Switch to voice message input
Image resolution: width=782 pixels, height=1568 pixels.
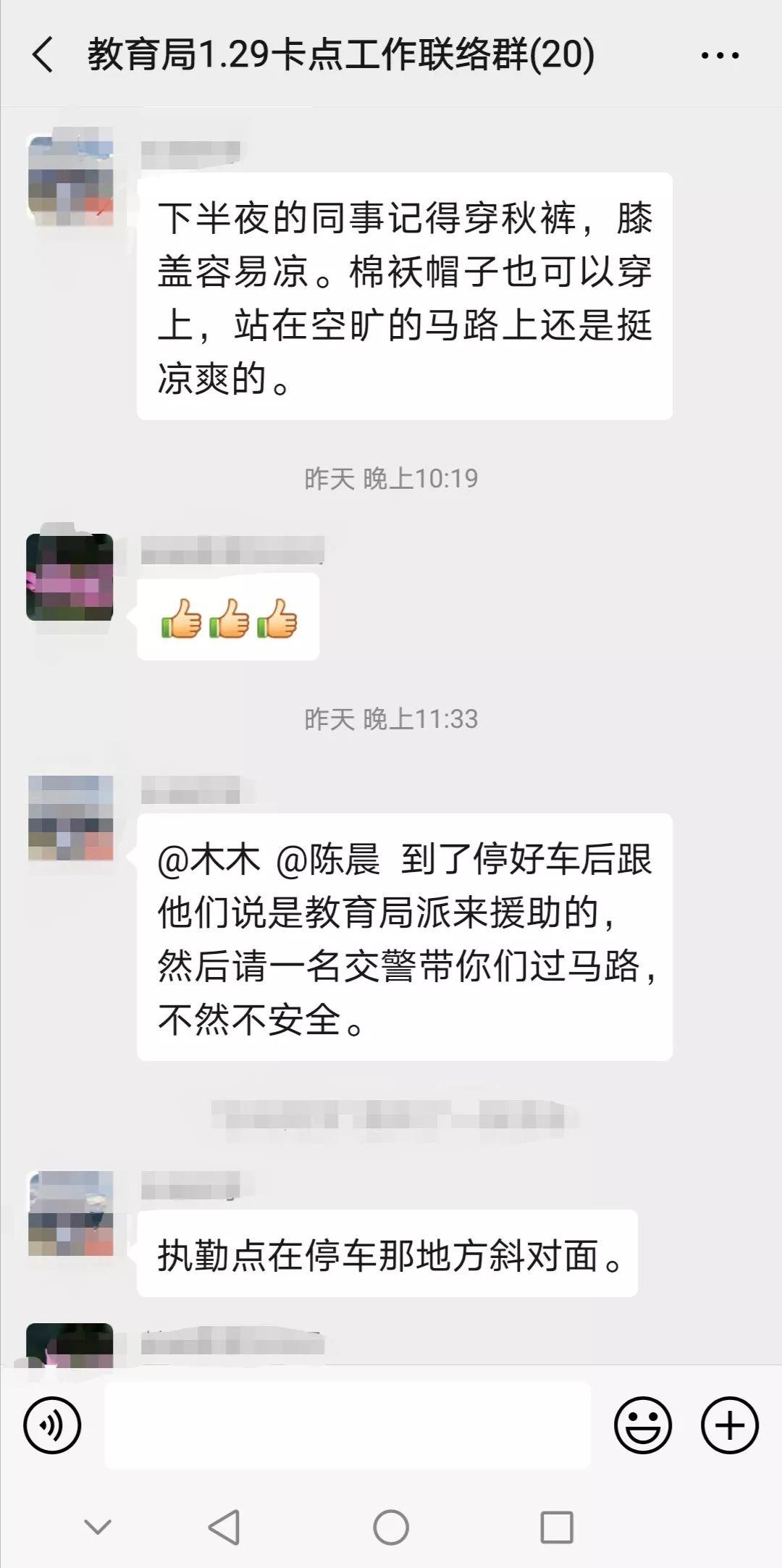coord(52,1425)
